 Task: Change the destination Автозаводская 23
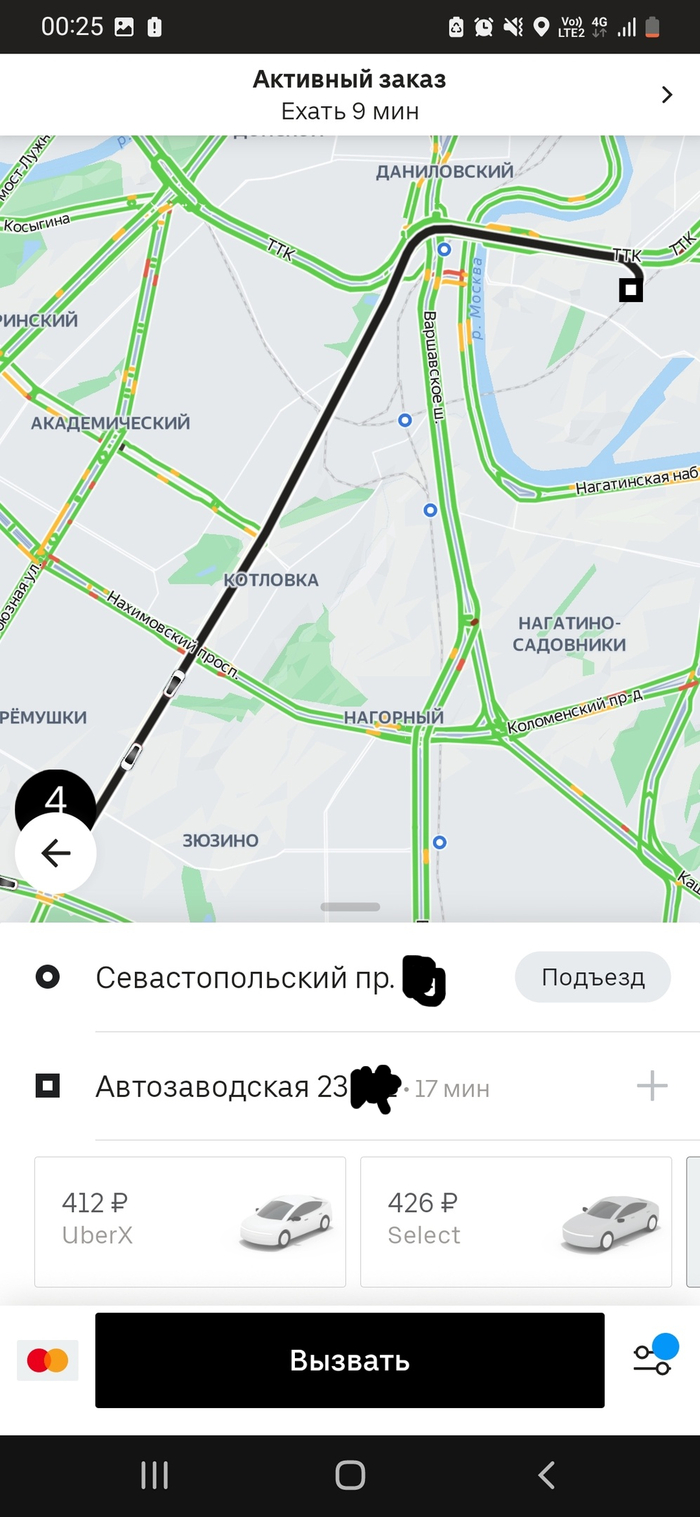222,1086
